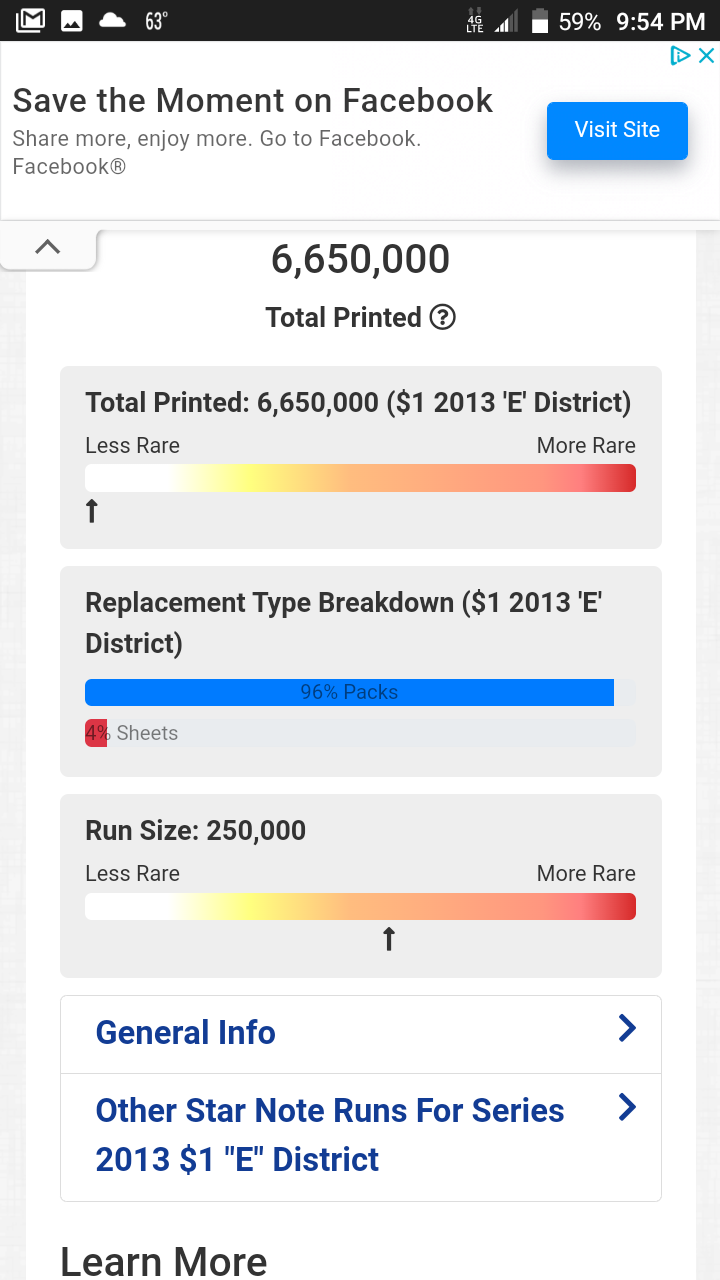720x1280 pixels.
Task: Open the AdChoices info icon
Action: (680, 56)
